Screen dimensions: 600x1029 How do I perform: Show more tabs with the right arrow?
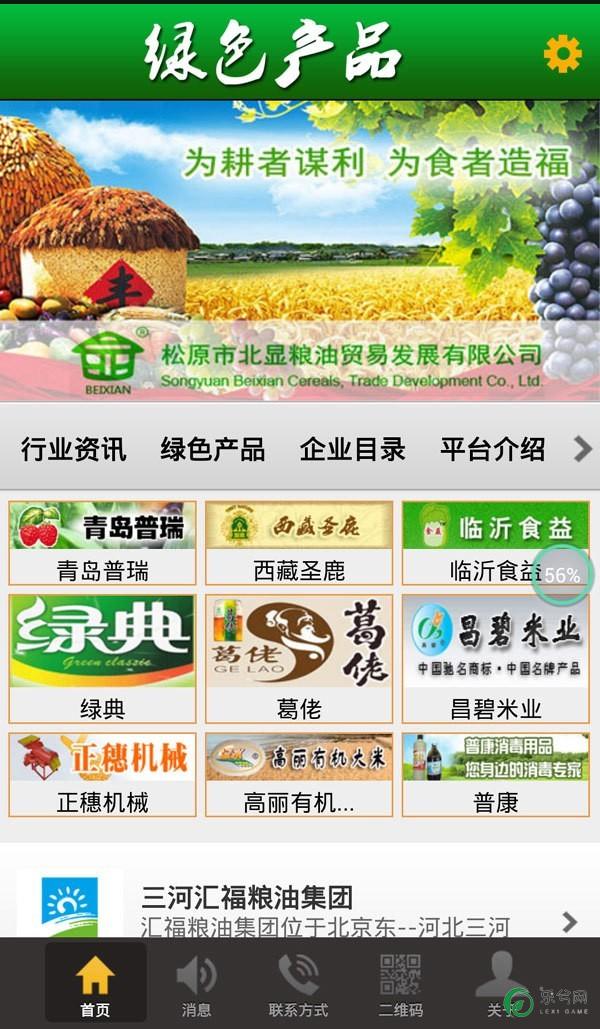coord(582,449)
